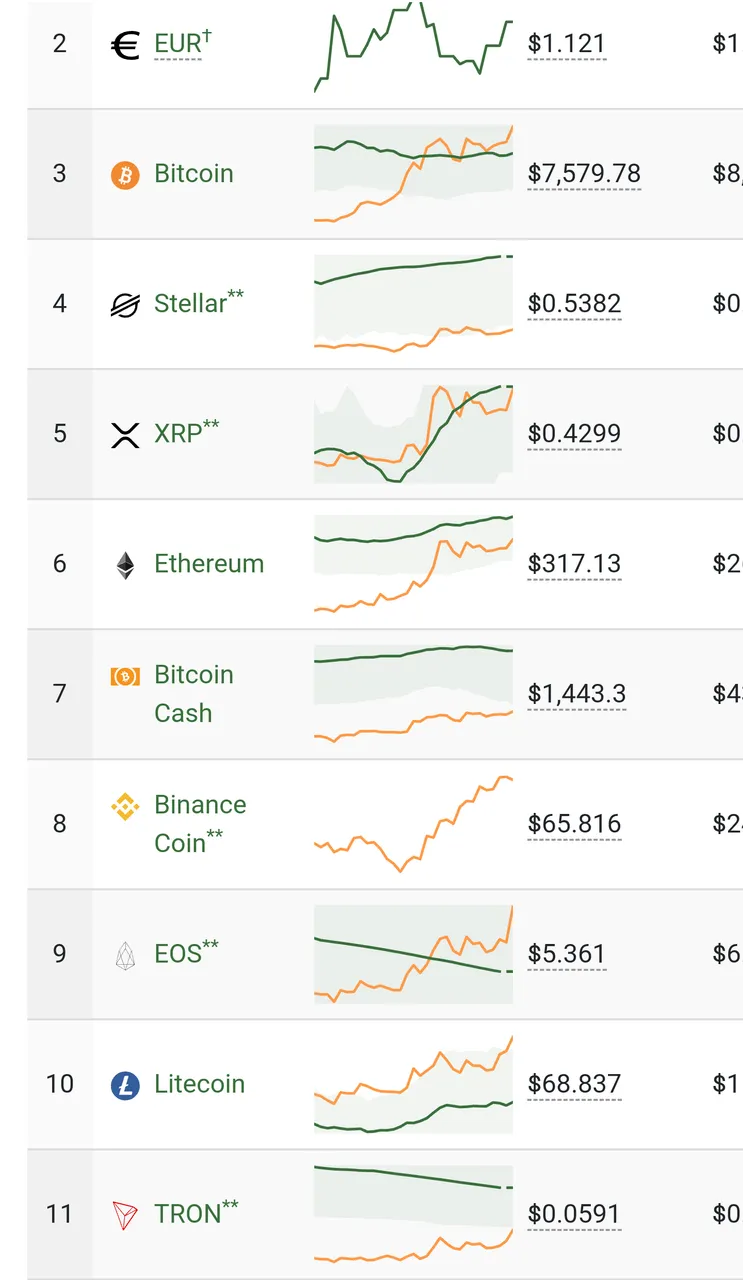
Task: Open the Binance Coin page
Action: tap(200, 823)
